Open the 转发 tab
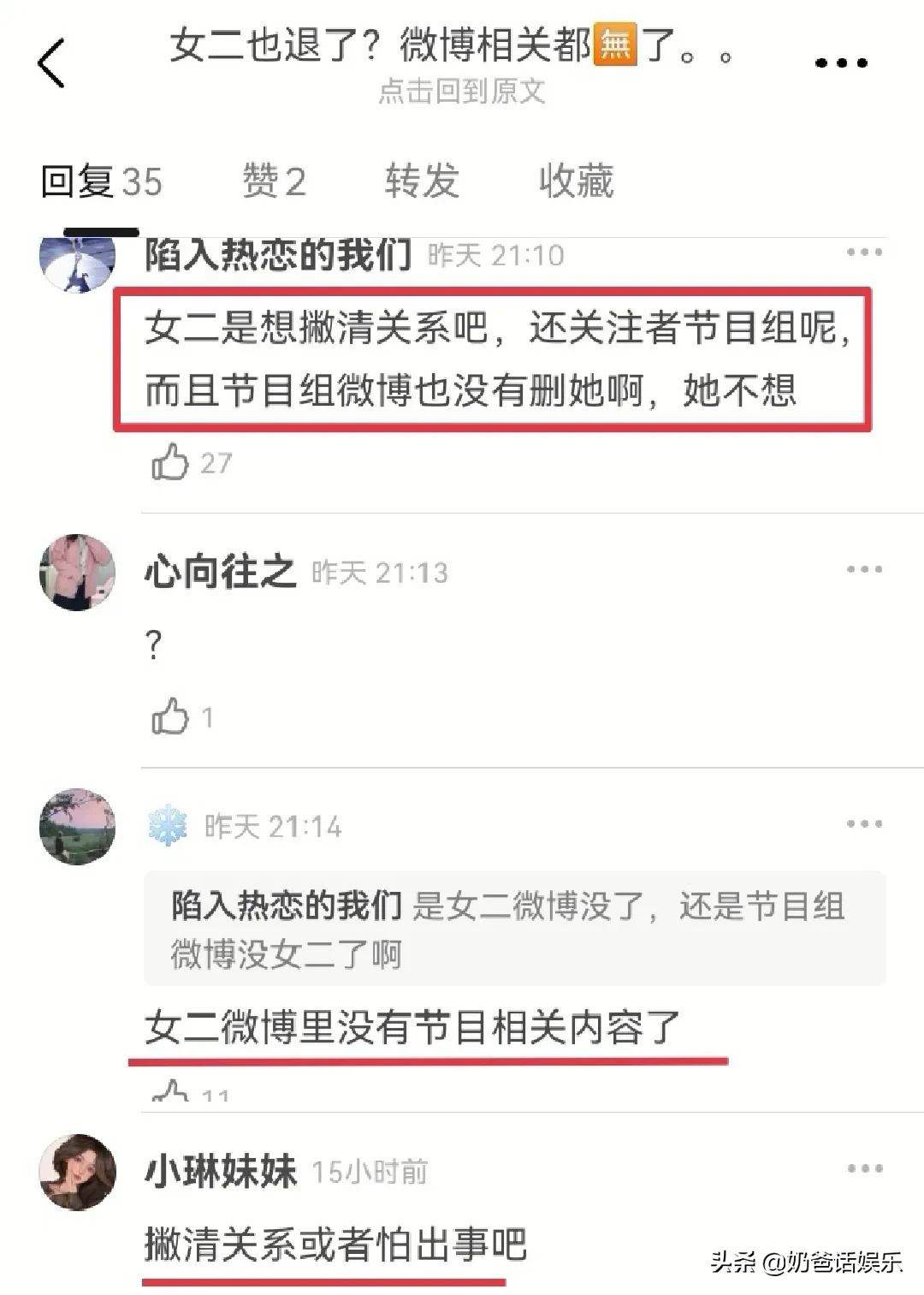 (422, 181)
